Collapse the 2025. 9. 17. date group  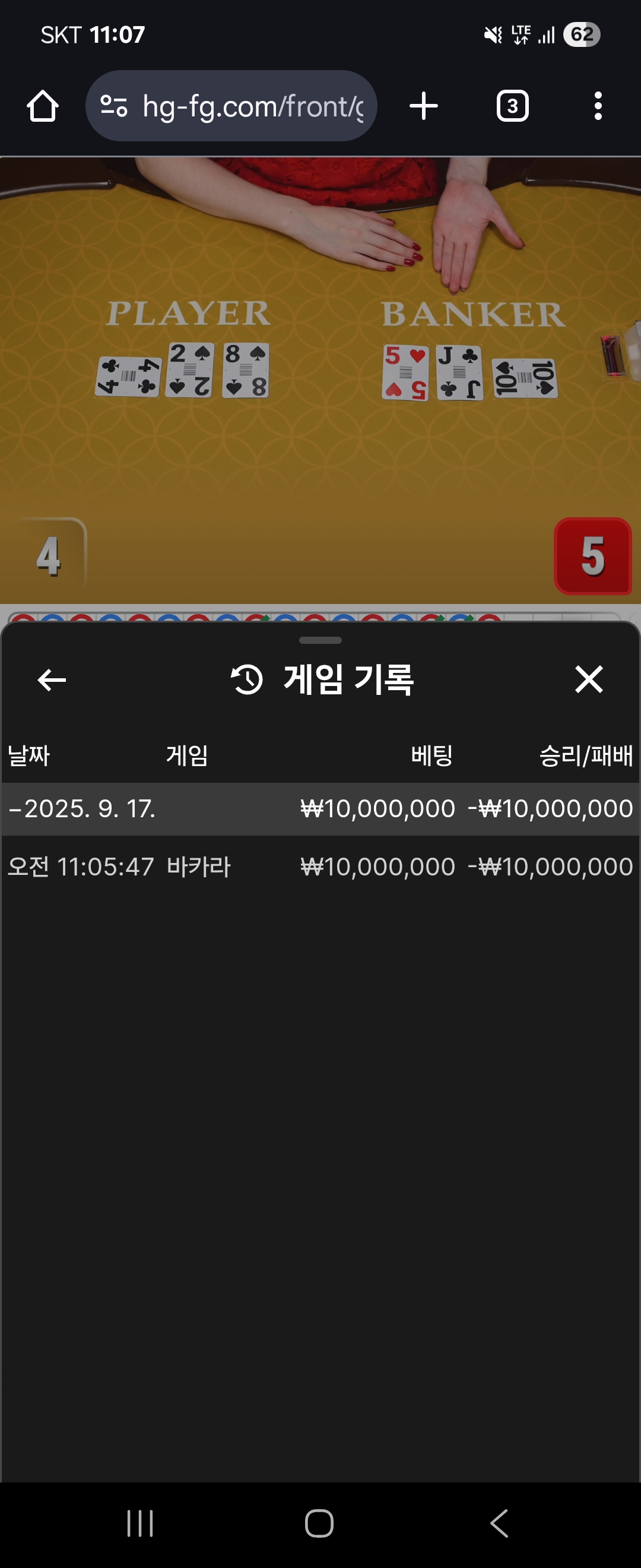[x=82, y=809]
